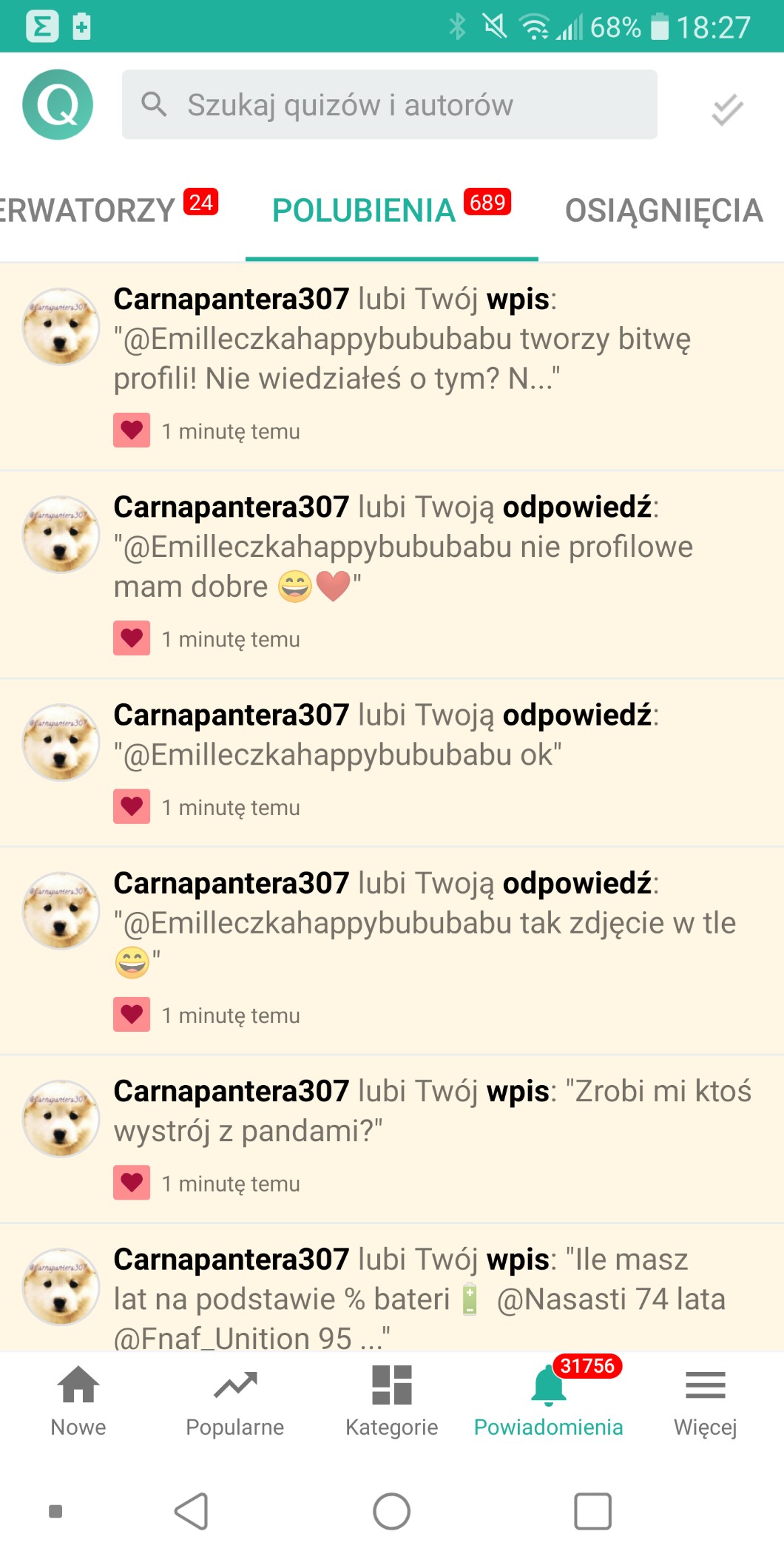
Task: Open the quiz and author search field
Action: (x=389, y=105)
